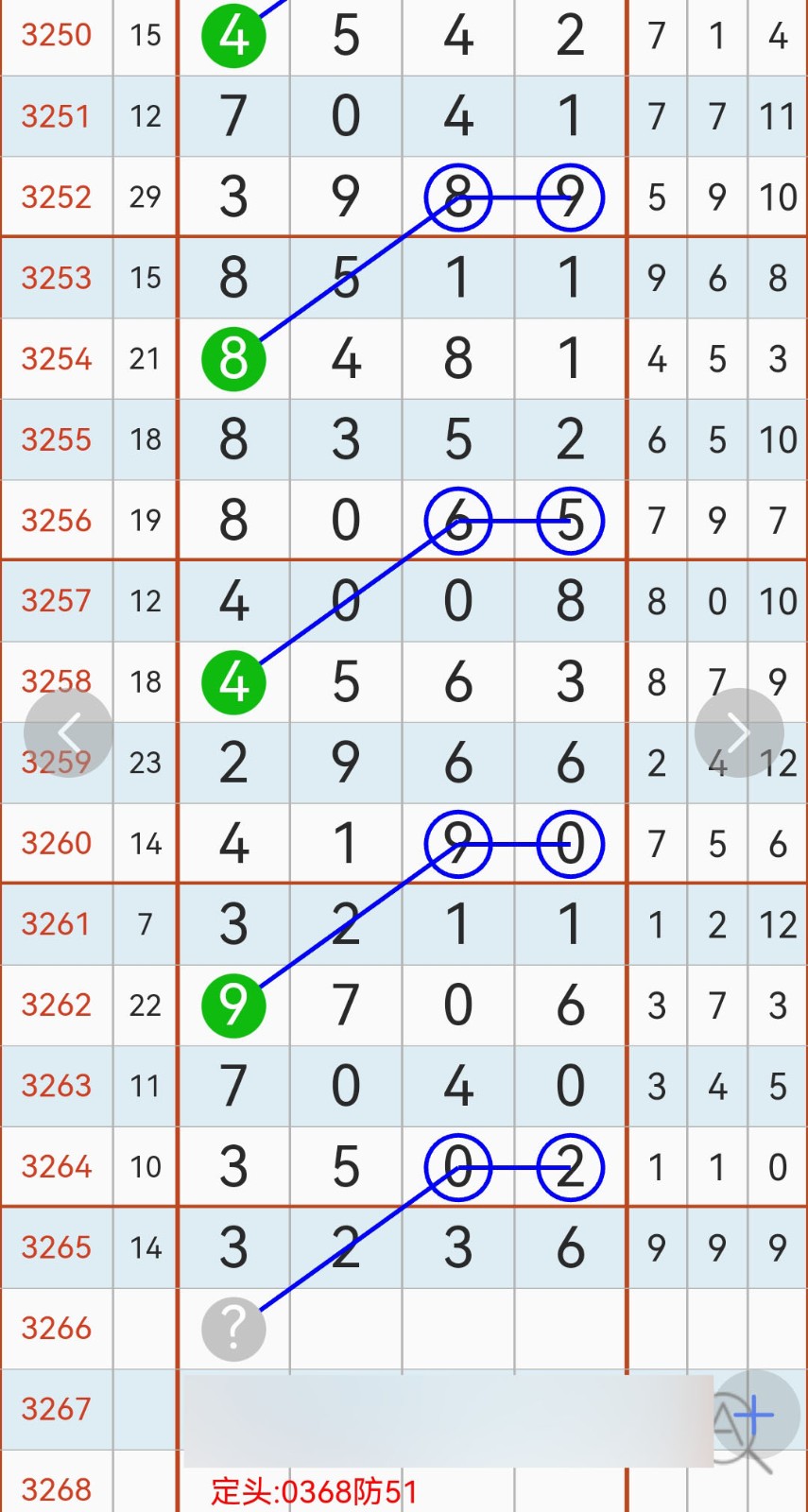Open the previous page with left chevron arrow
The image size is (808, 1512).
70,732
